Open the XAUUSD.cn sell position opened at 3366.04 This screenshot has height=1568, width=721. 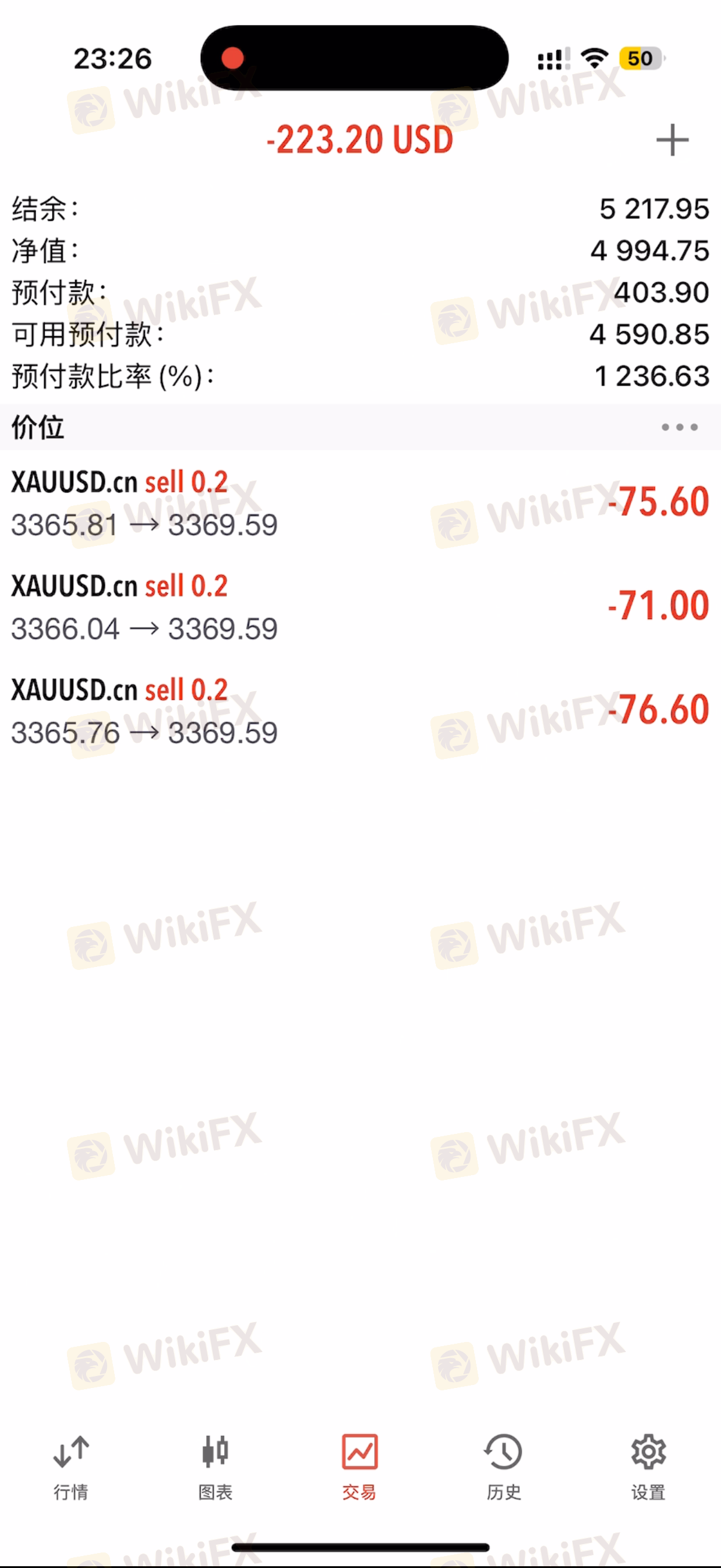pyautogui.click(x=360, y=607)
